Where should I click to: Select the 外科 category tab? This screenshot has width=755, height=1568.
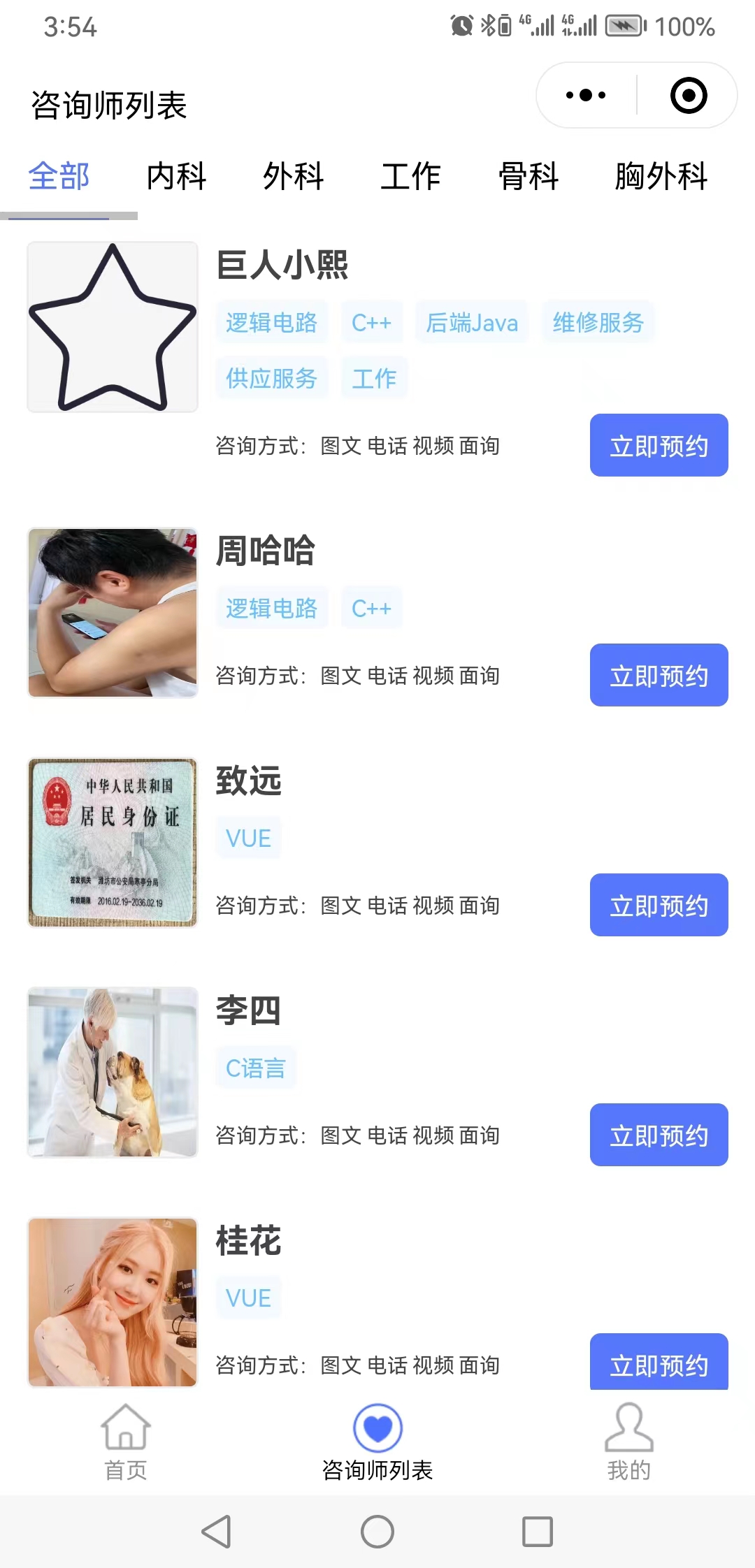point(294,176)
